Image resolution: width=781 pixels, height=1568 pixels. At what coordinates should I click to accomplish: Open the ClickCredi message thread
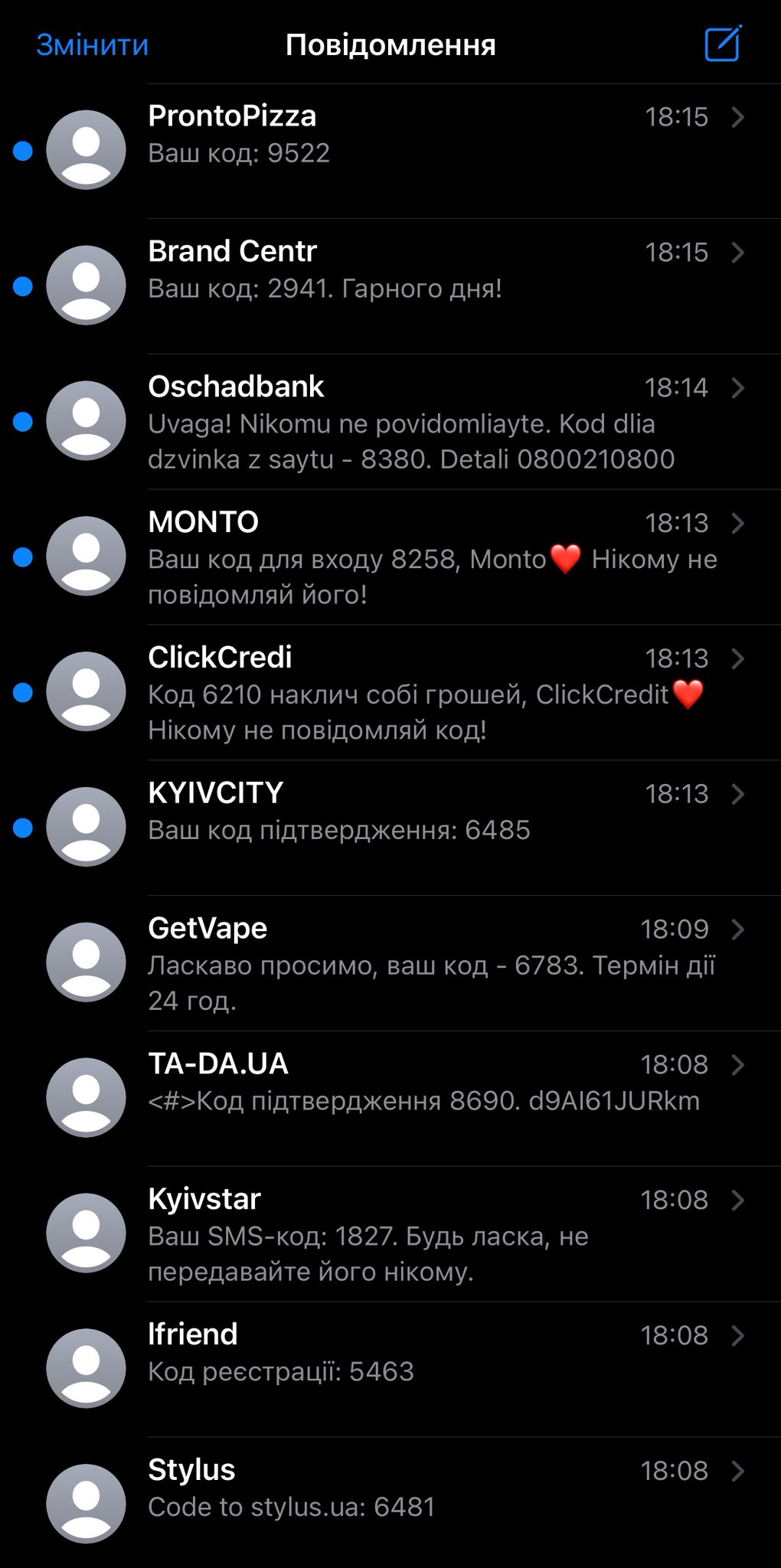tap(429, 692)
